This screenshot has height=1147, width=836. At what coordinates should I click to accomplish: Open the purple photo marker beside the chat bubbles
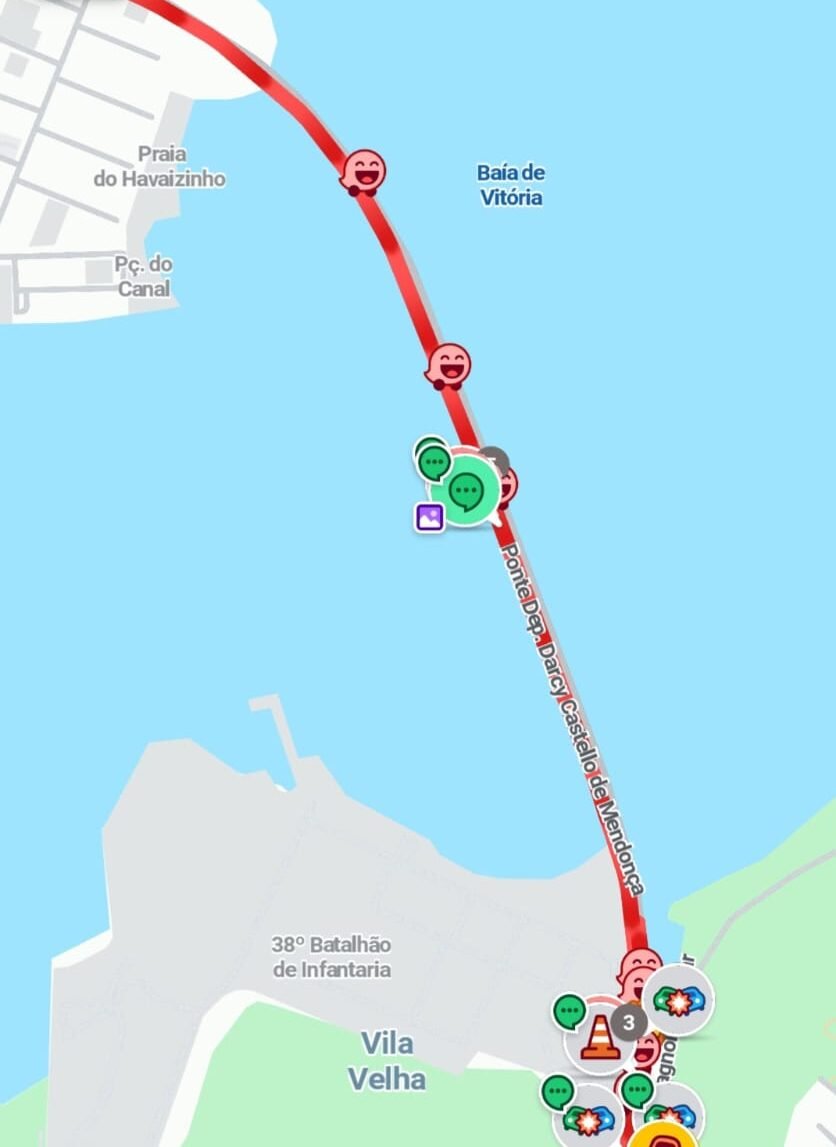pyautogui.click(x=429, y=517)
